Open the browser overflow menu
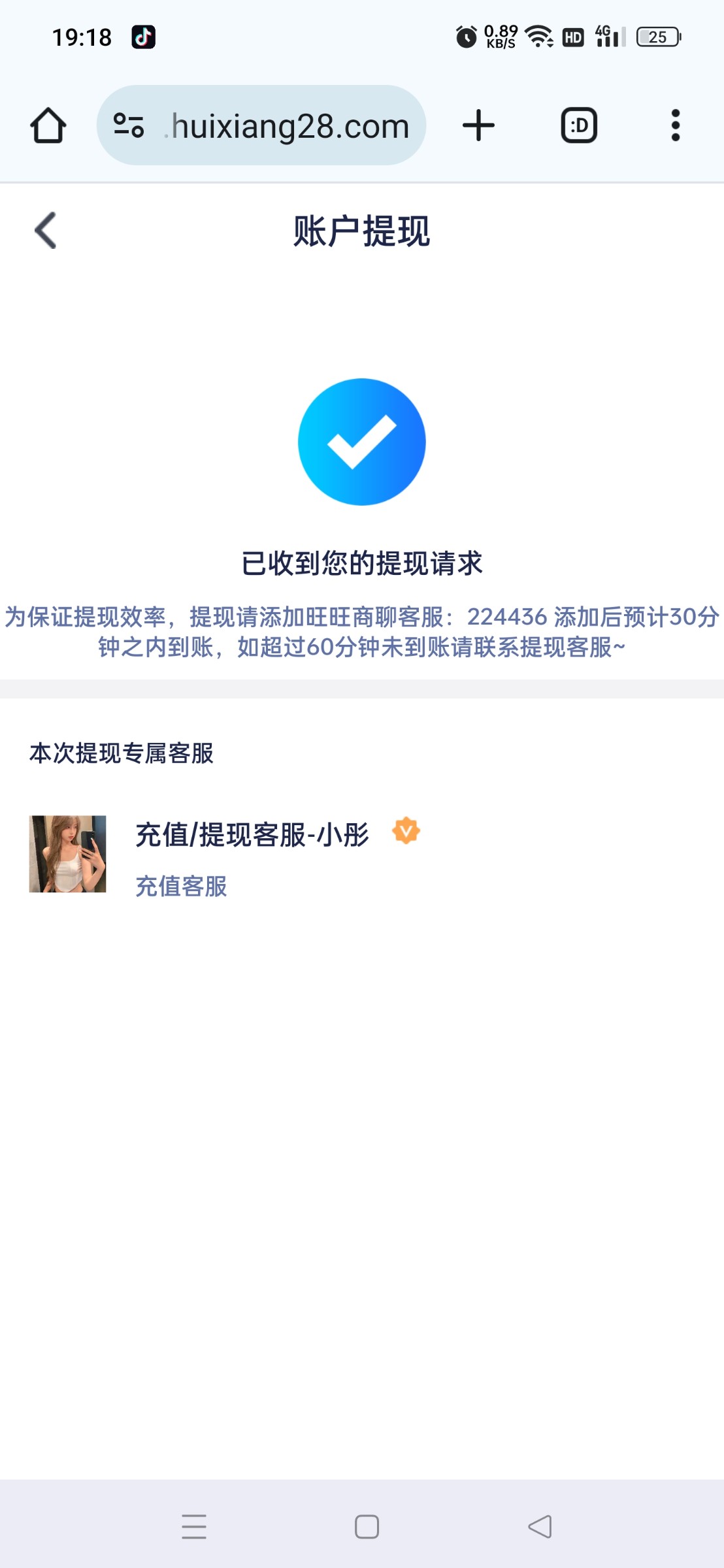This screenshot has height=1568, width=724. pyautogui.click(x=675, y=125)
